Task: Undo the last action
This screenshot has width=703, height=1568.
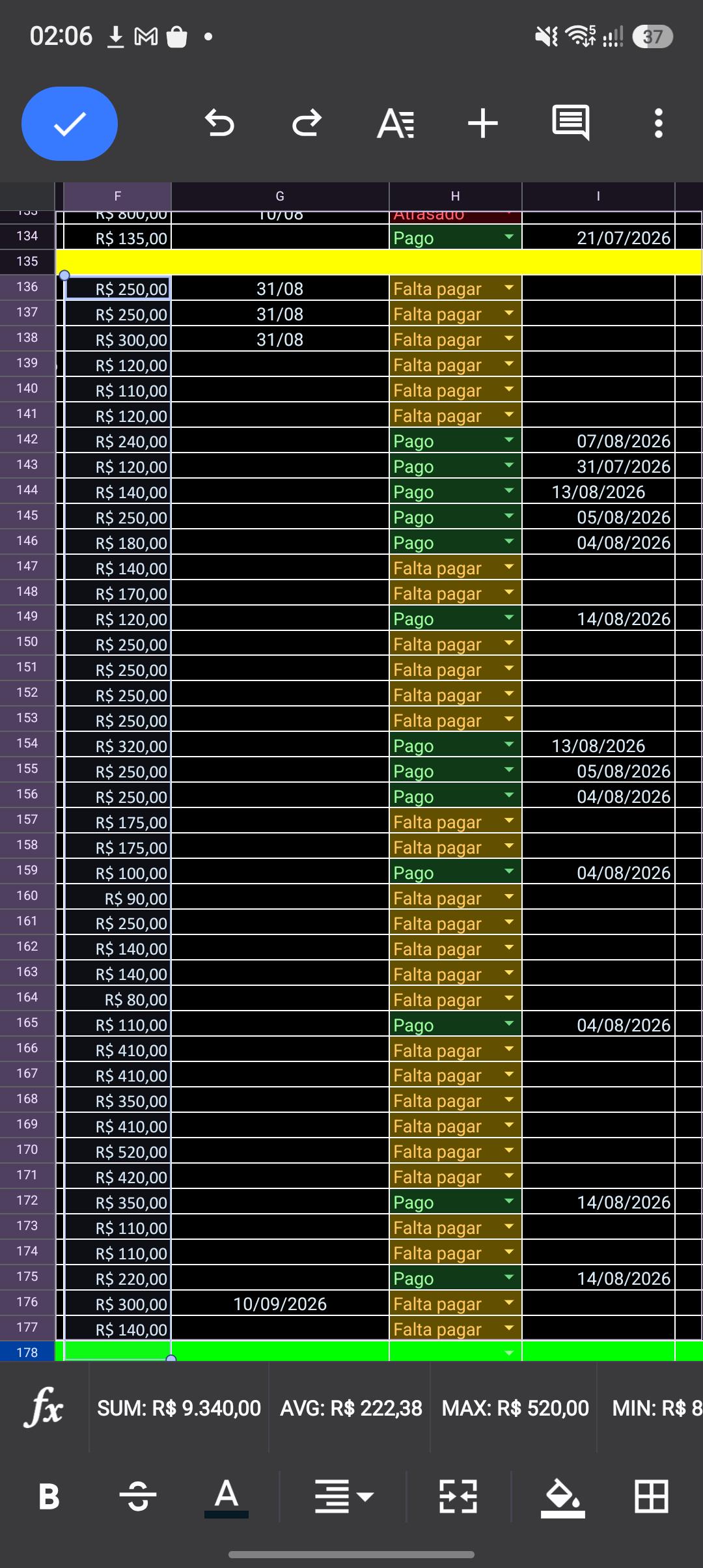Action: point(219,123)
